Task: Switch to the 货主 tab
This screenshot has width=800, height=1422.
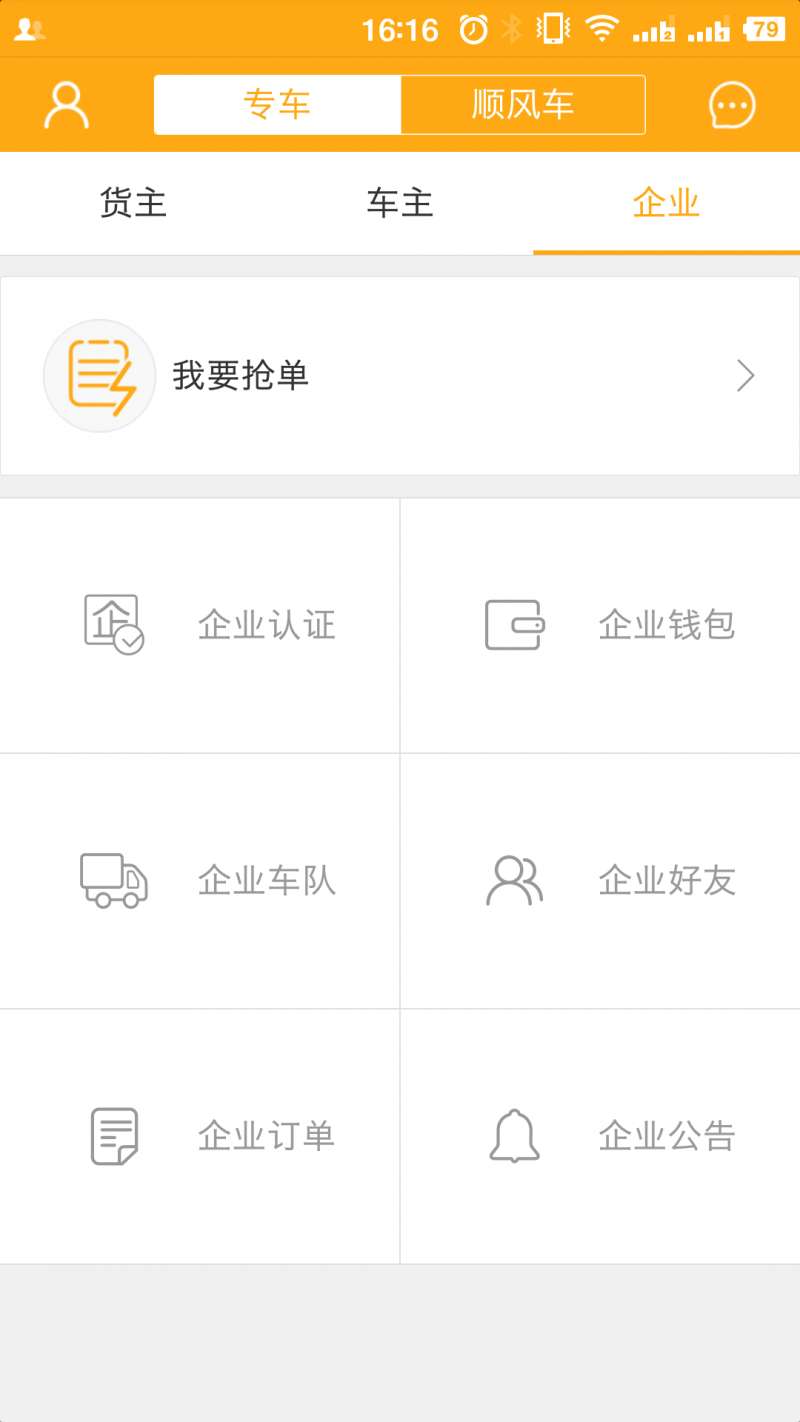Action: [133, 203]
